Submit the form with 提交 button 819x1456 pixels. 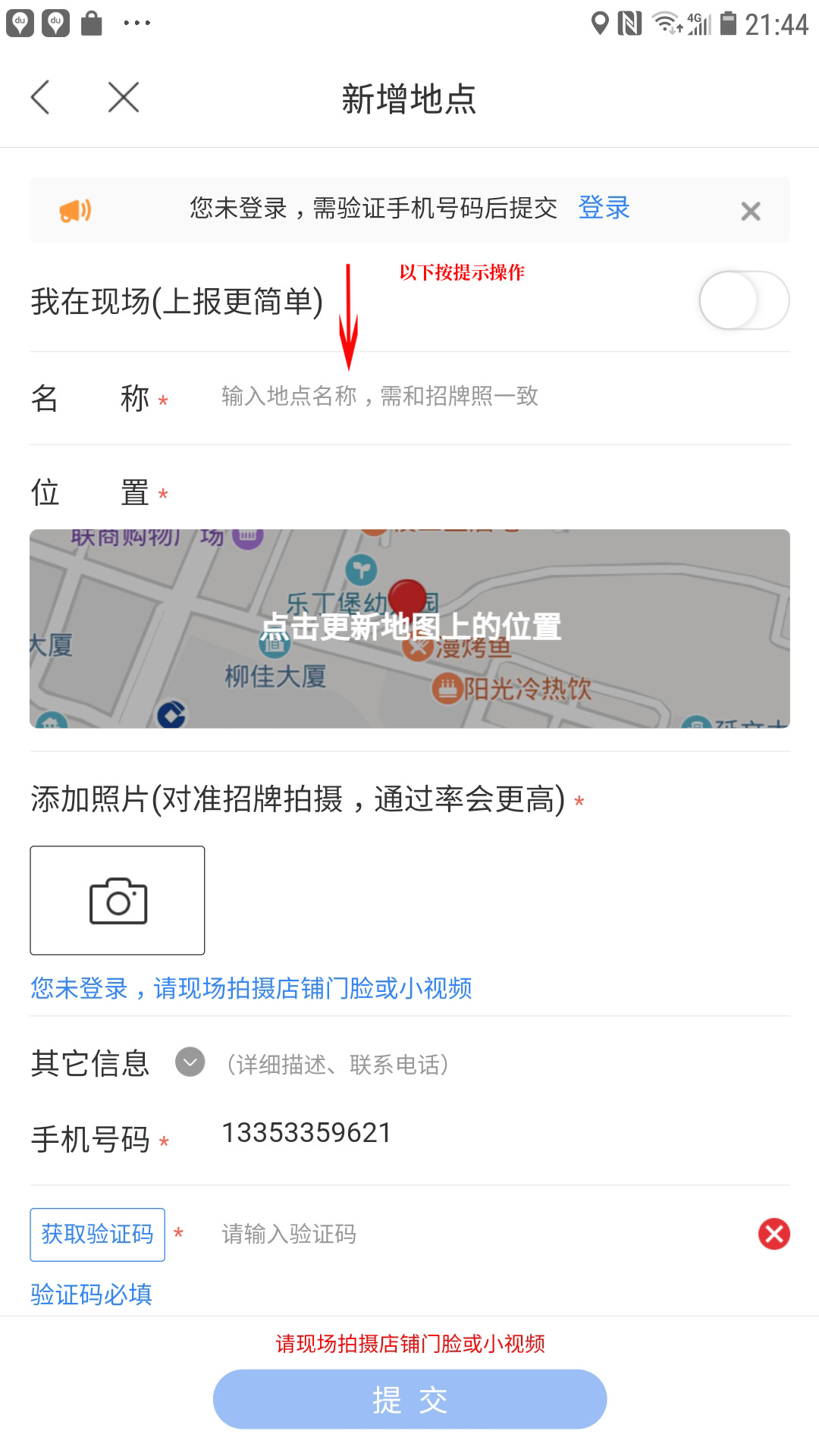[409, 1399]
